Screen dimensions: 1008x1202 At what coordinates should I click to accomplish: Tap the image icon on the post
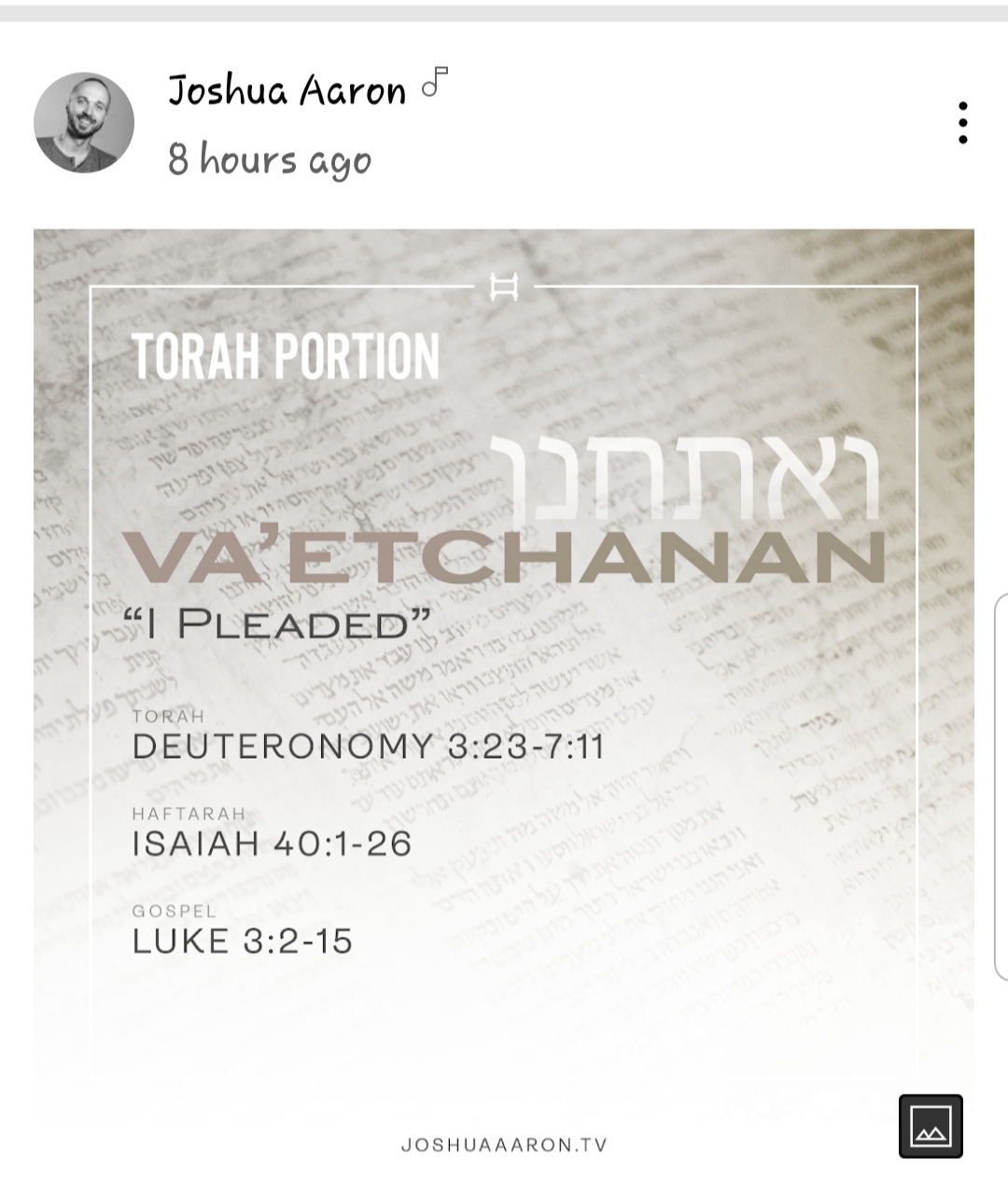[930, 1126]
